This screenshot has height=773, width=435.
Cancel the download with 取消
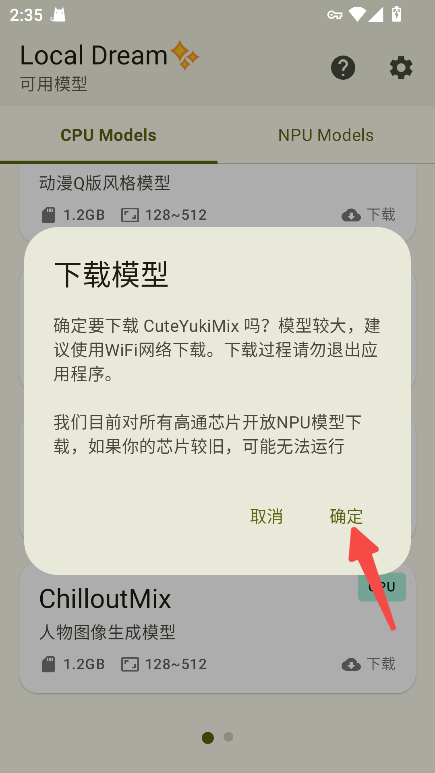(266, 516)
